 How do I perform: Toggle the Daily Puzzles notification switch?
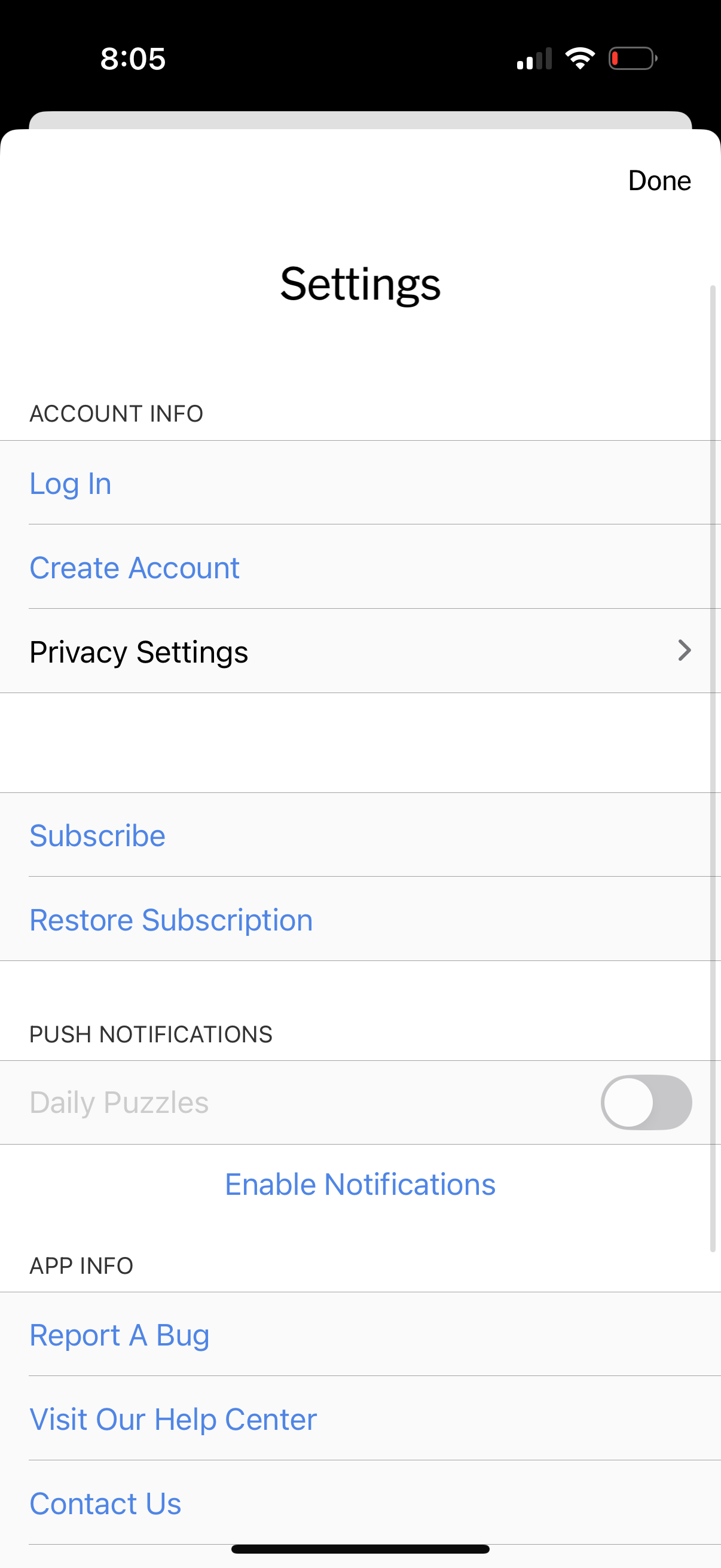point(646,1102)
